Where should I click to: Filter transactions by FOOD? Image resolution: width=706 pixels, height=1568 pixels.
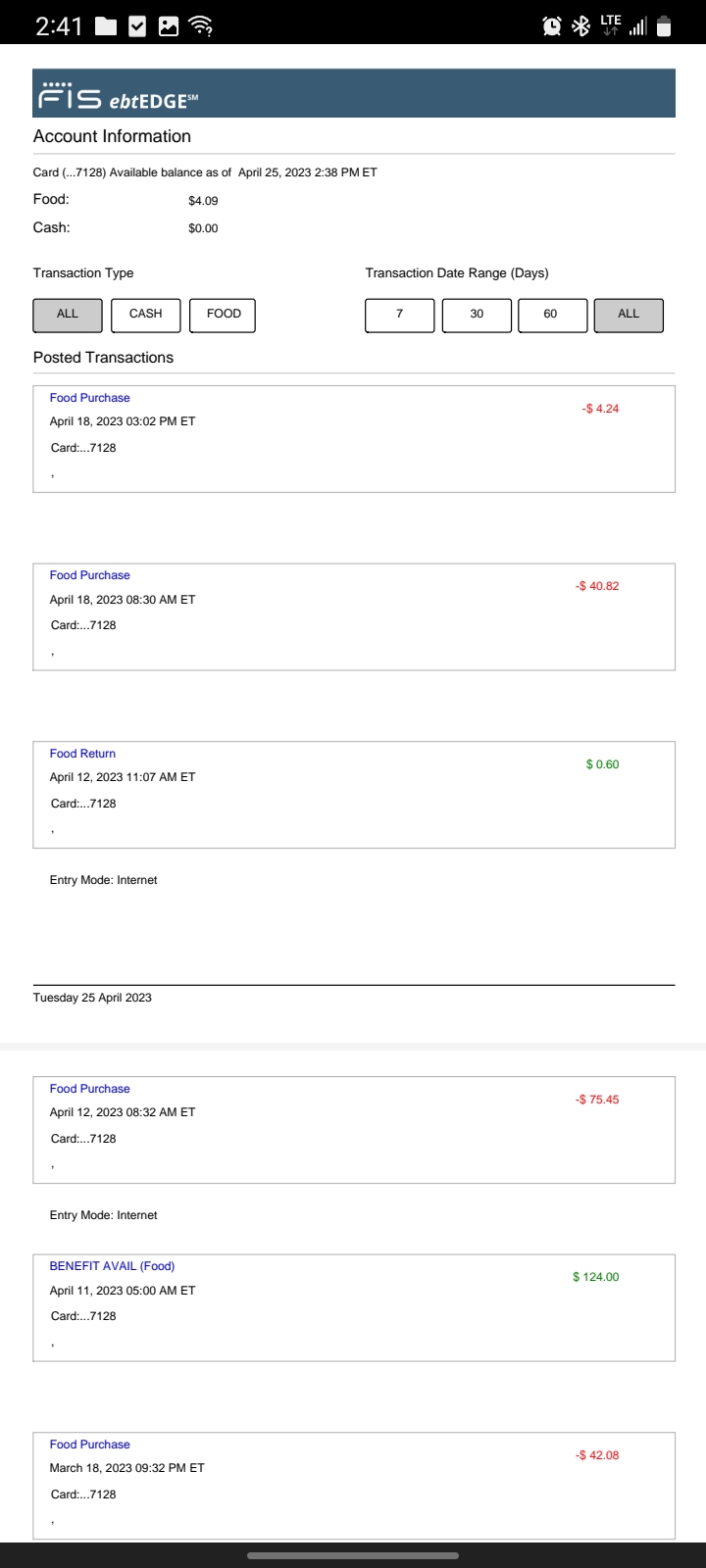tap(223, 315)
